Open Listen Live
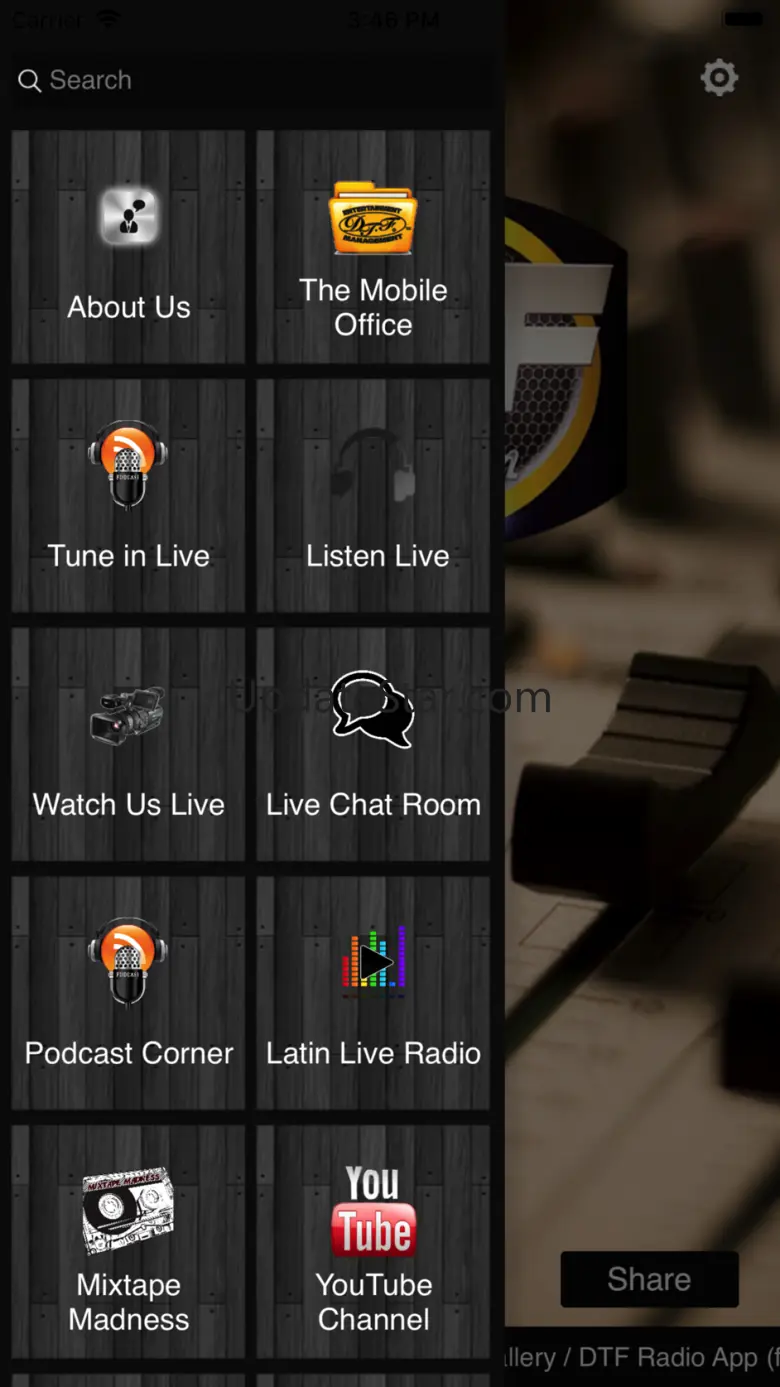Image resolution: width=780 pixels, height=1387 pixels. pyautogui.click(x=373, y=496)
